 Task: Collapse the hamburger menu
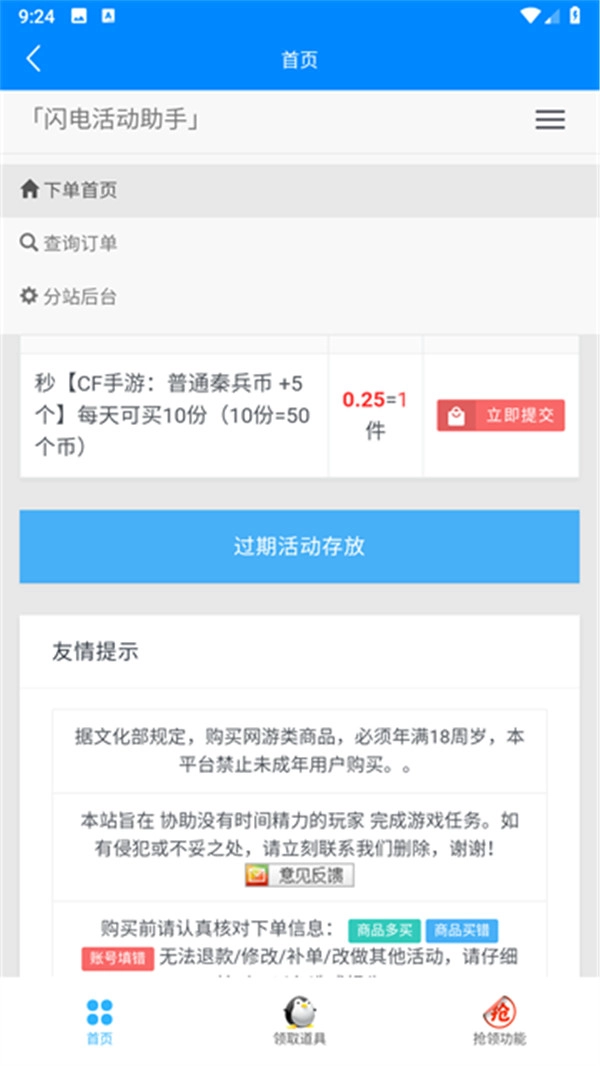coord(550,120)
